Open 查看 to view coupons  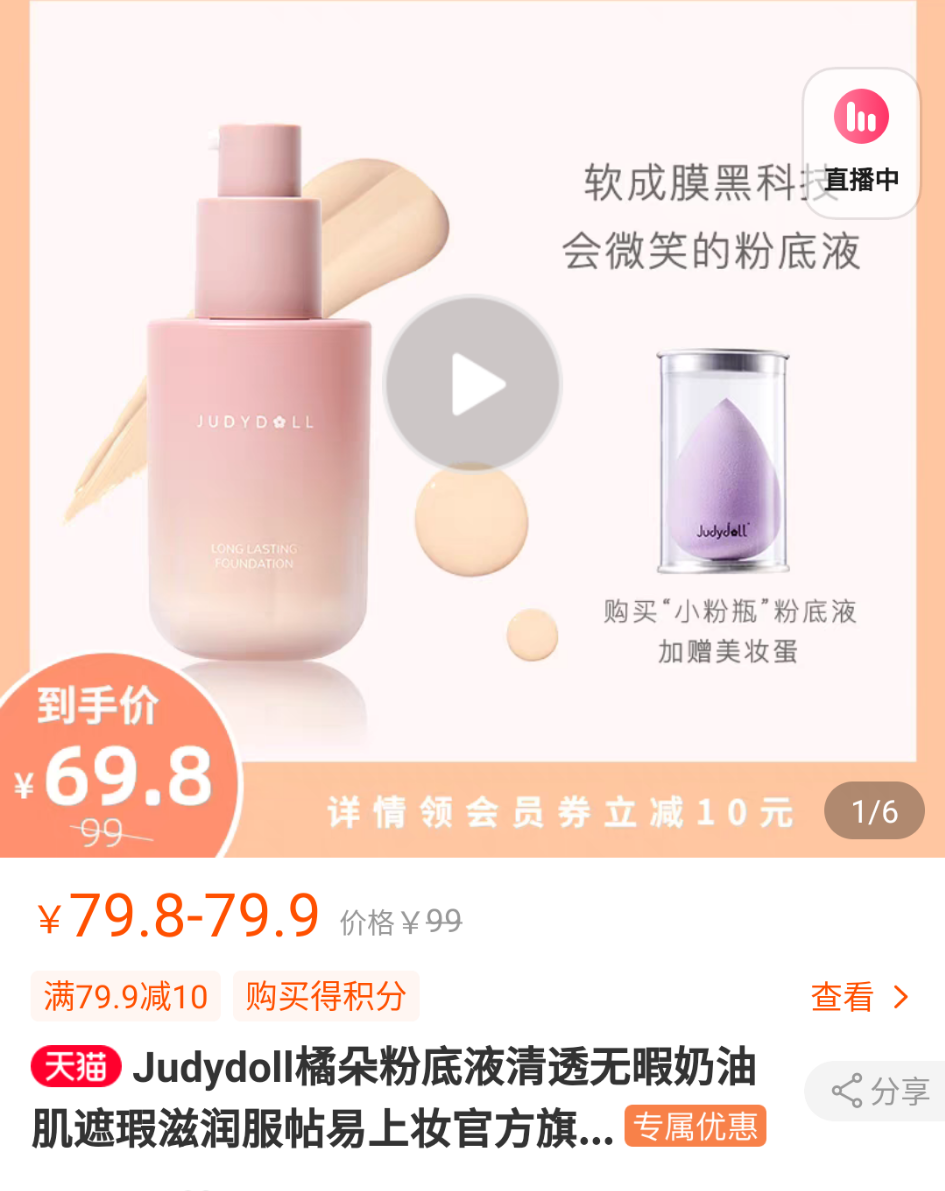coord(860,997)
